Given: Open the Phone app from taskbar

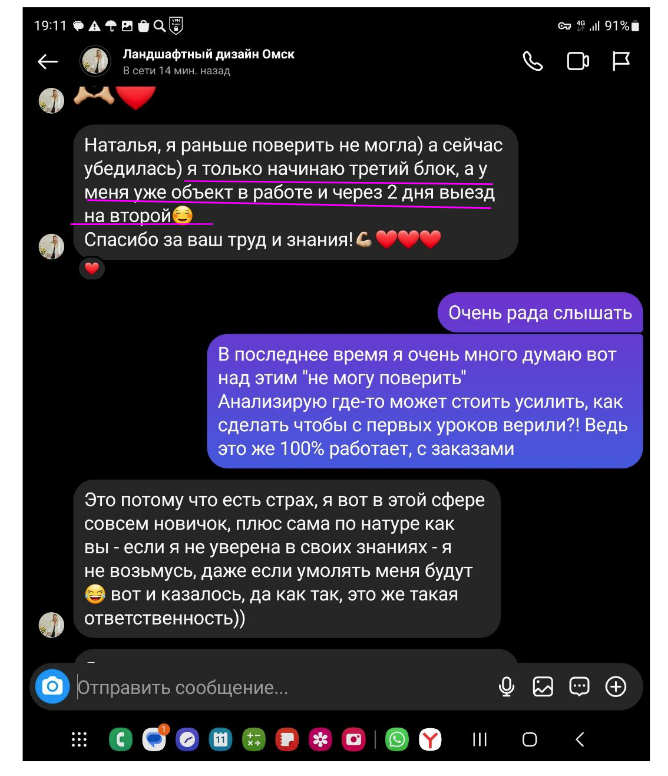Looking at the screenshot, I should coord(120,740).
